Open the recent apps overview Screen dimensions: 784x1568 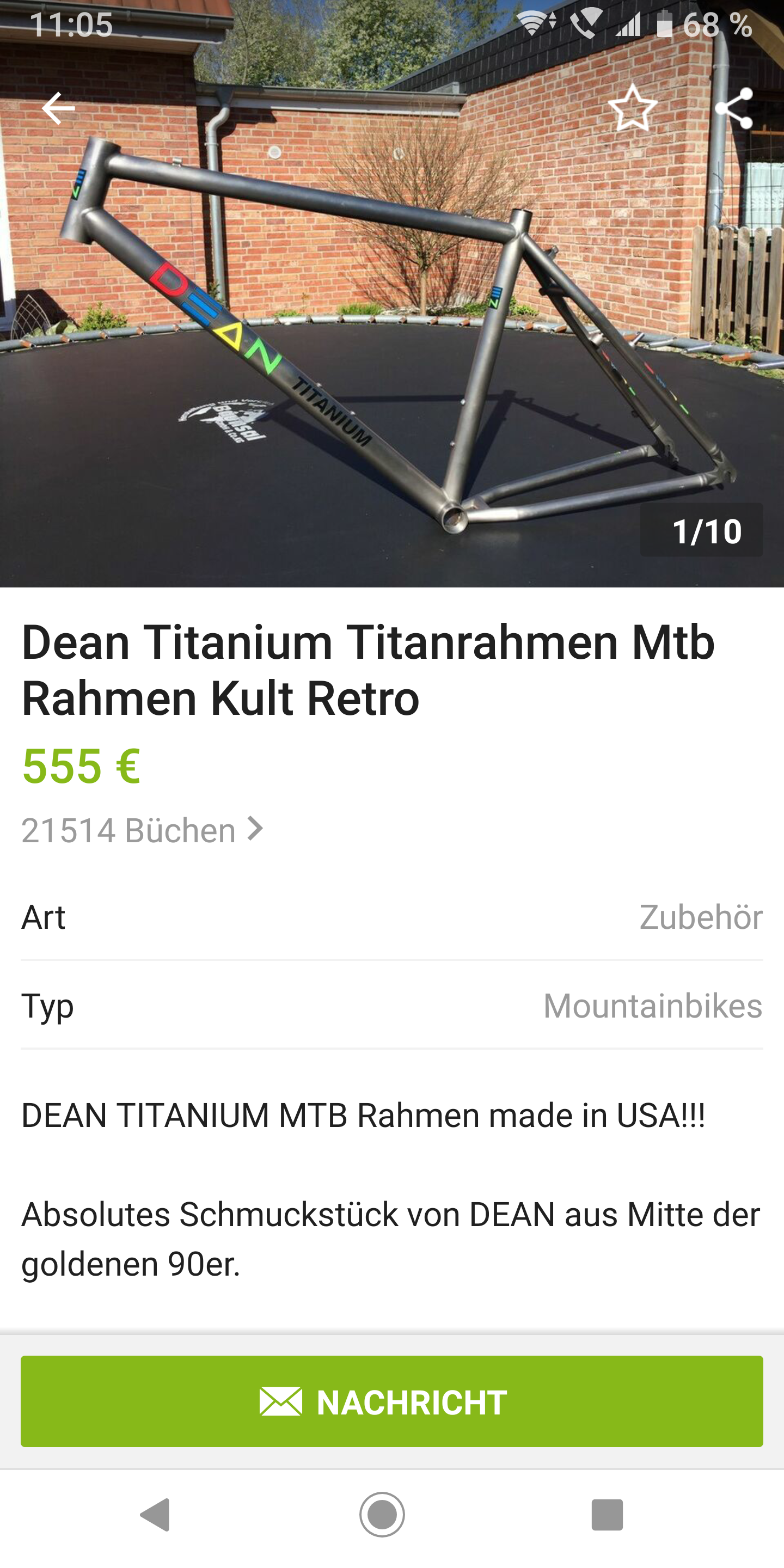click(x=607, y=1515)
